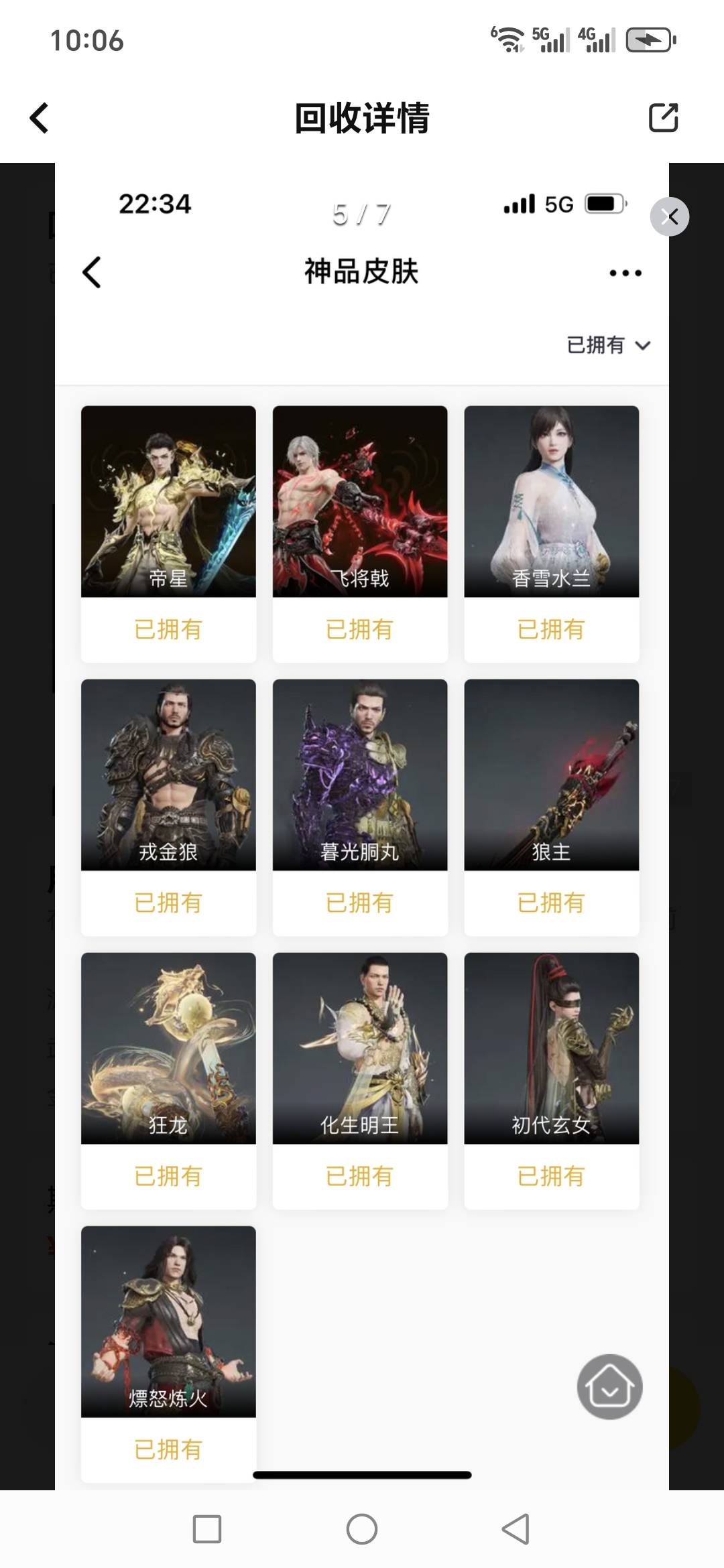Open the recent apps view
Viewport: 724px width, 1568px height.
click(207, 1529)
